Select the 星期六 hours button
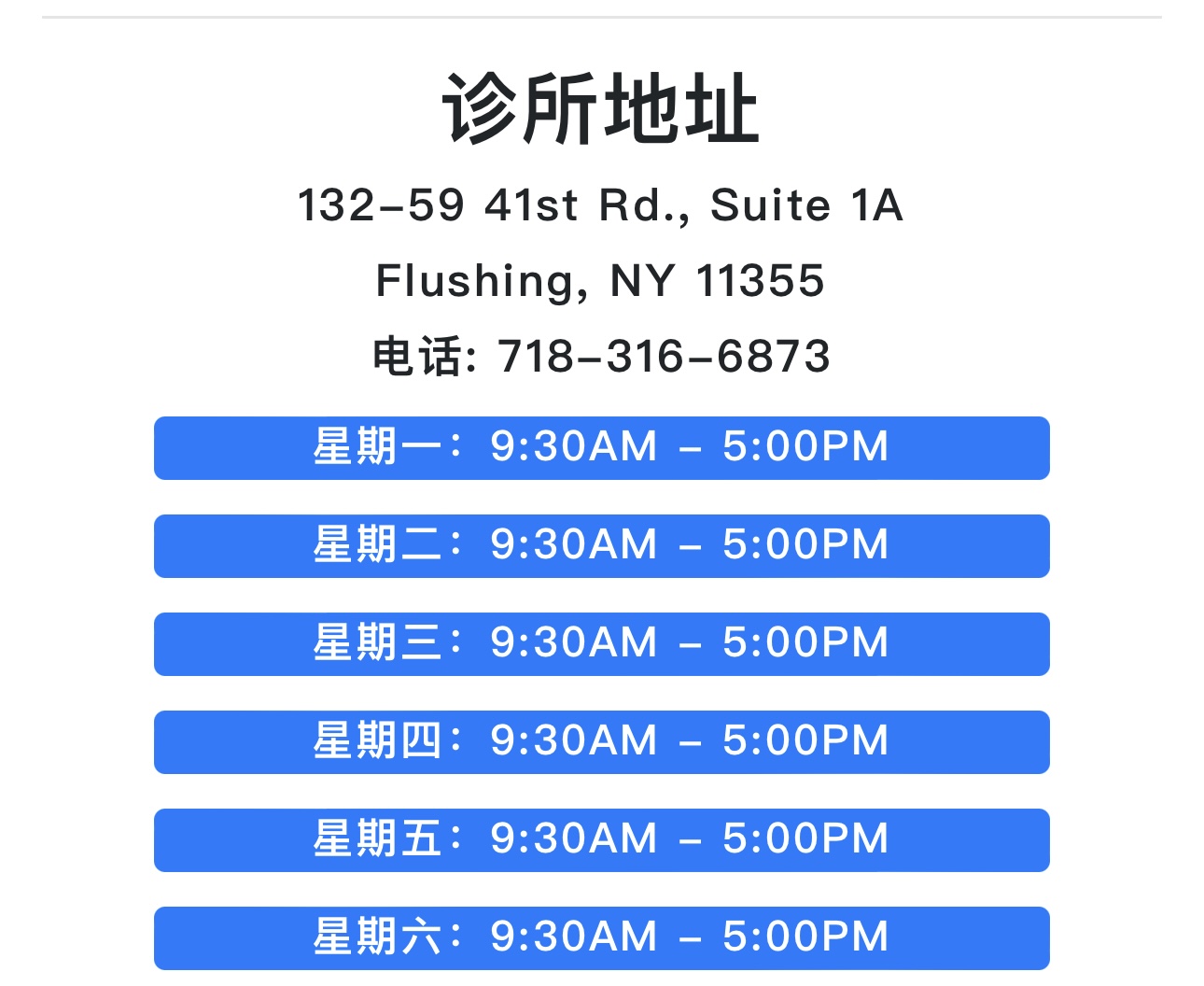The height and width of the screenshot is (986, 1204). click(601, 937)
